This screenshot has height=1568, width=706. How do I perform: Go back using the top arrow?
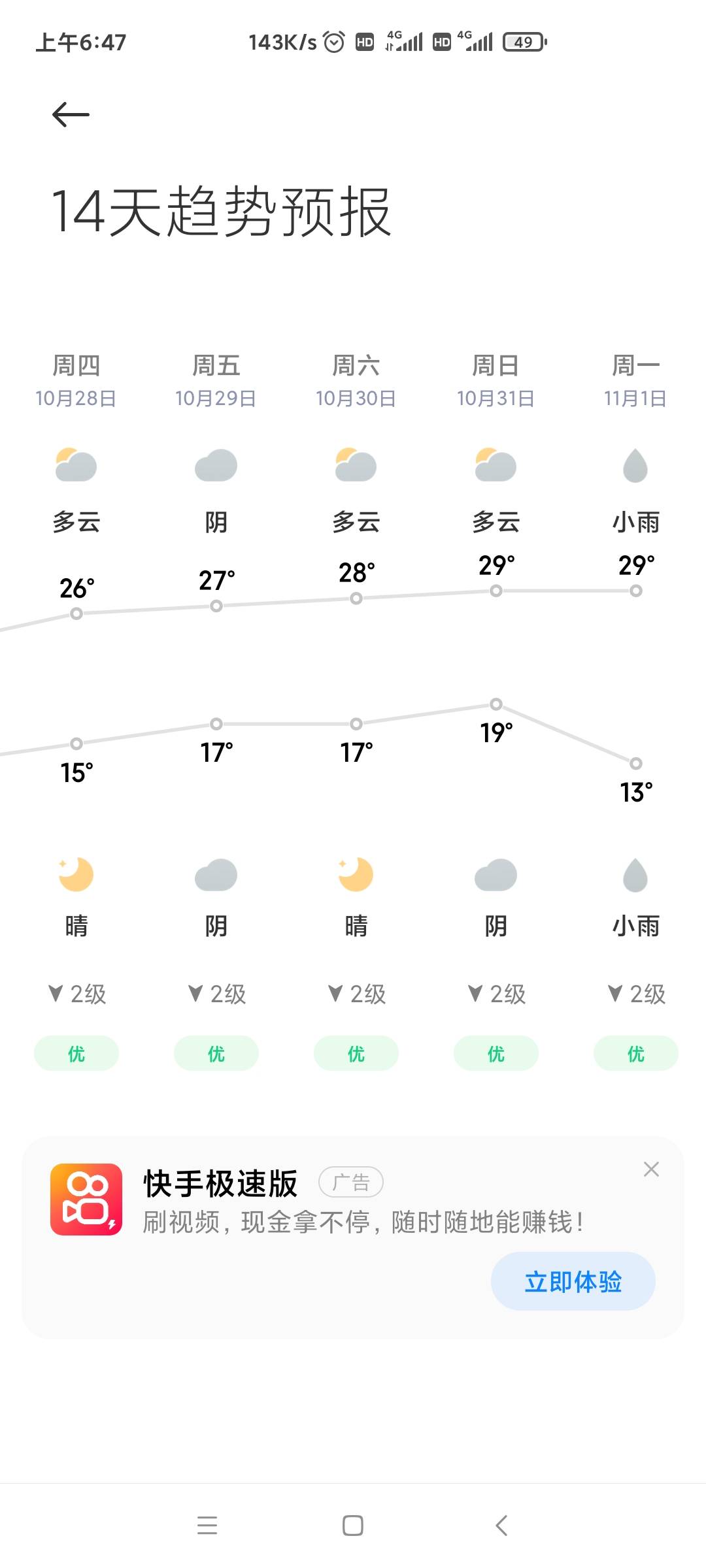71,114
